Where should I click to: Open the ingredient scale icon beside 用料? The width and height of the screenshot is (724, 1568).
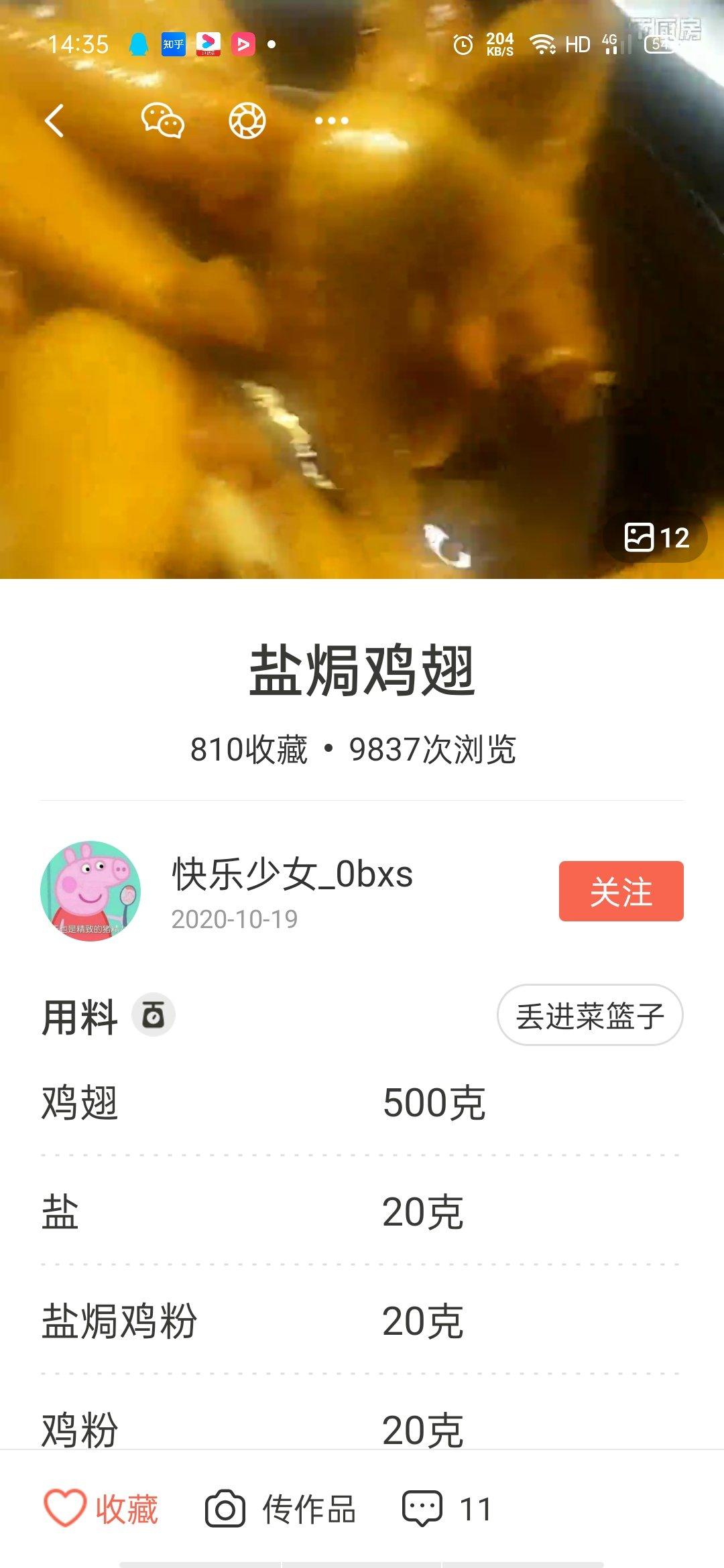(x=154, y=1015)
